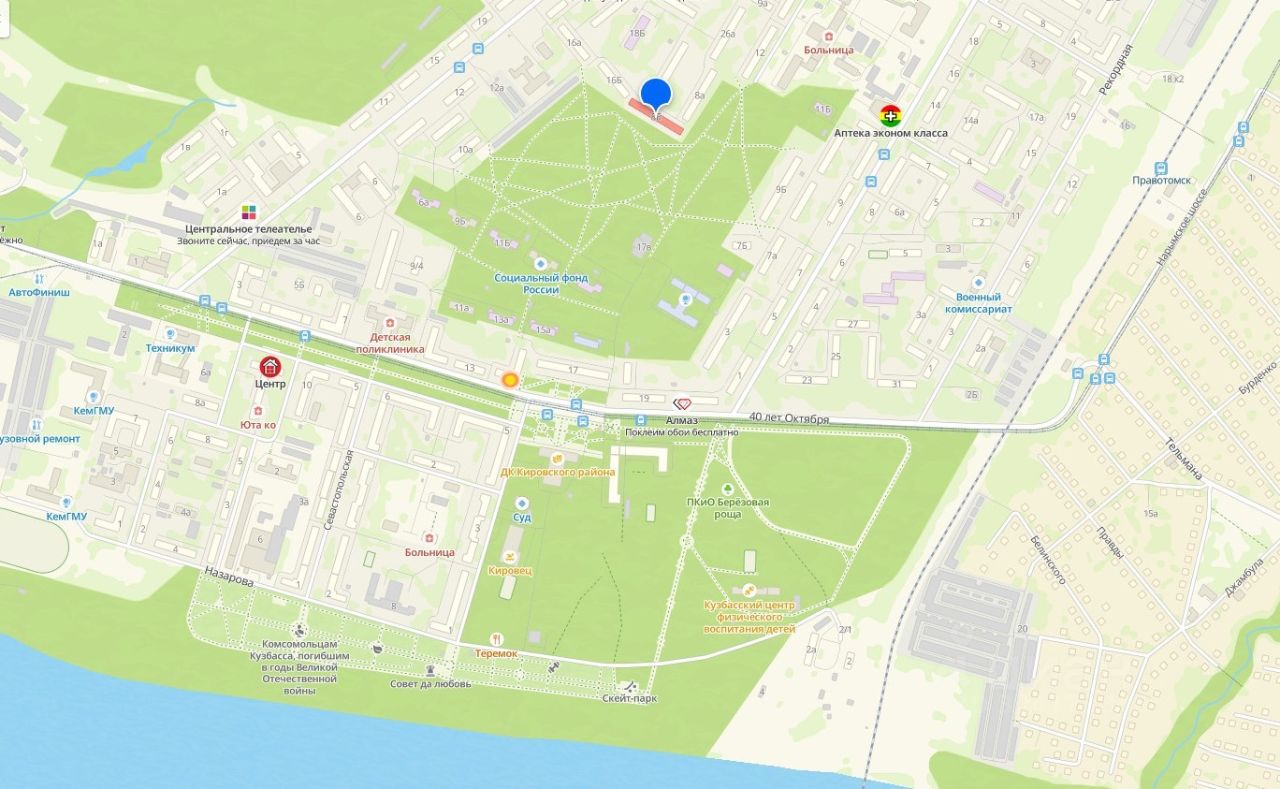Open the Скейт-парк marker
Screen dimensions: 1280x789
pyautogui.click(x=629, y=685)
